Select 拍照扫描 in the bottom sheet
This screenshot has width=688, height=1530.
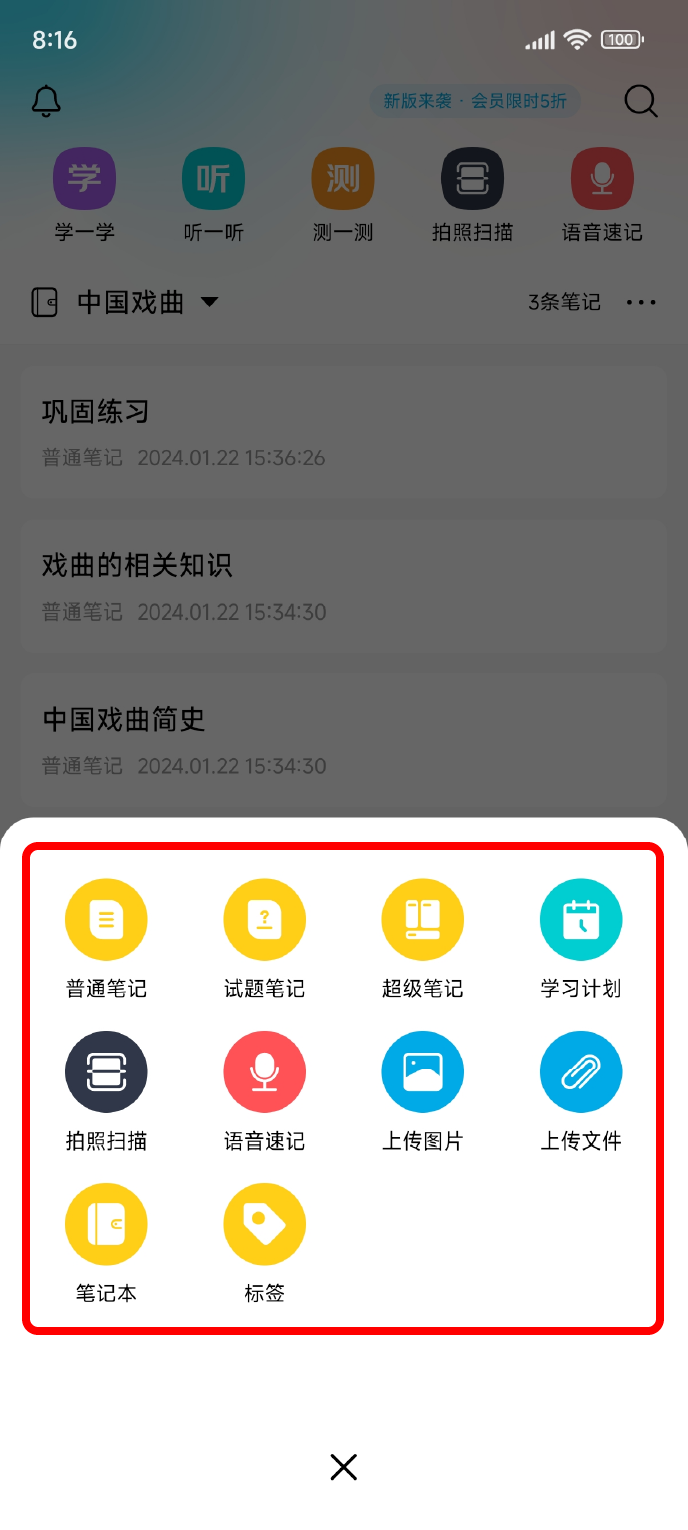106,1072
